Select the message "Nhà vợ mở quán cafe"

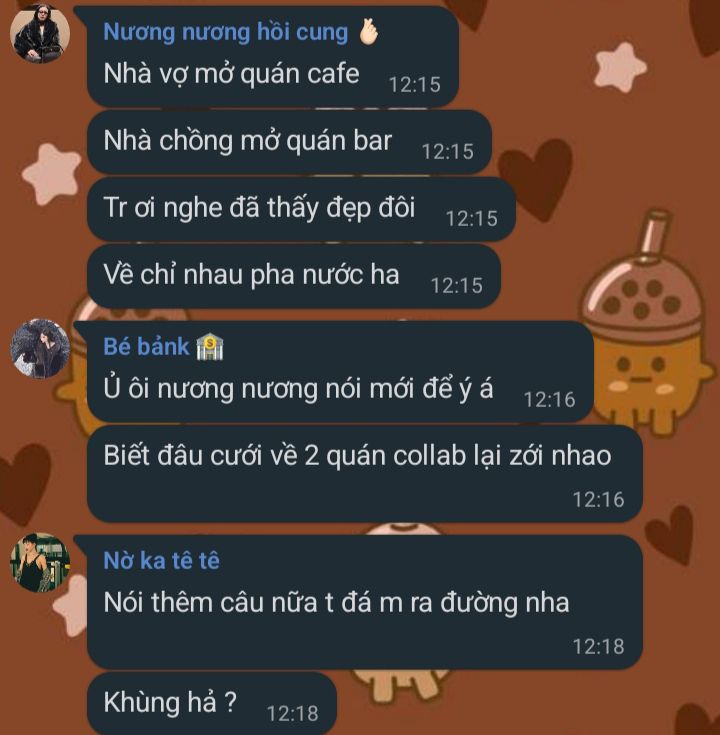(x=231, y=73)
